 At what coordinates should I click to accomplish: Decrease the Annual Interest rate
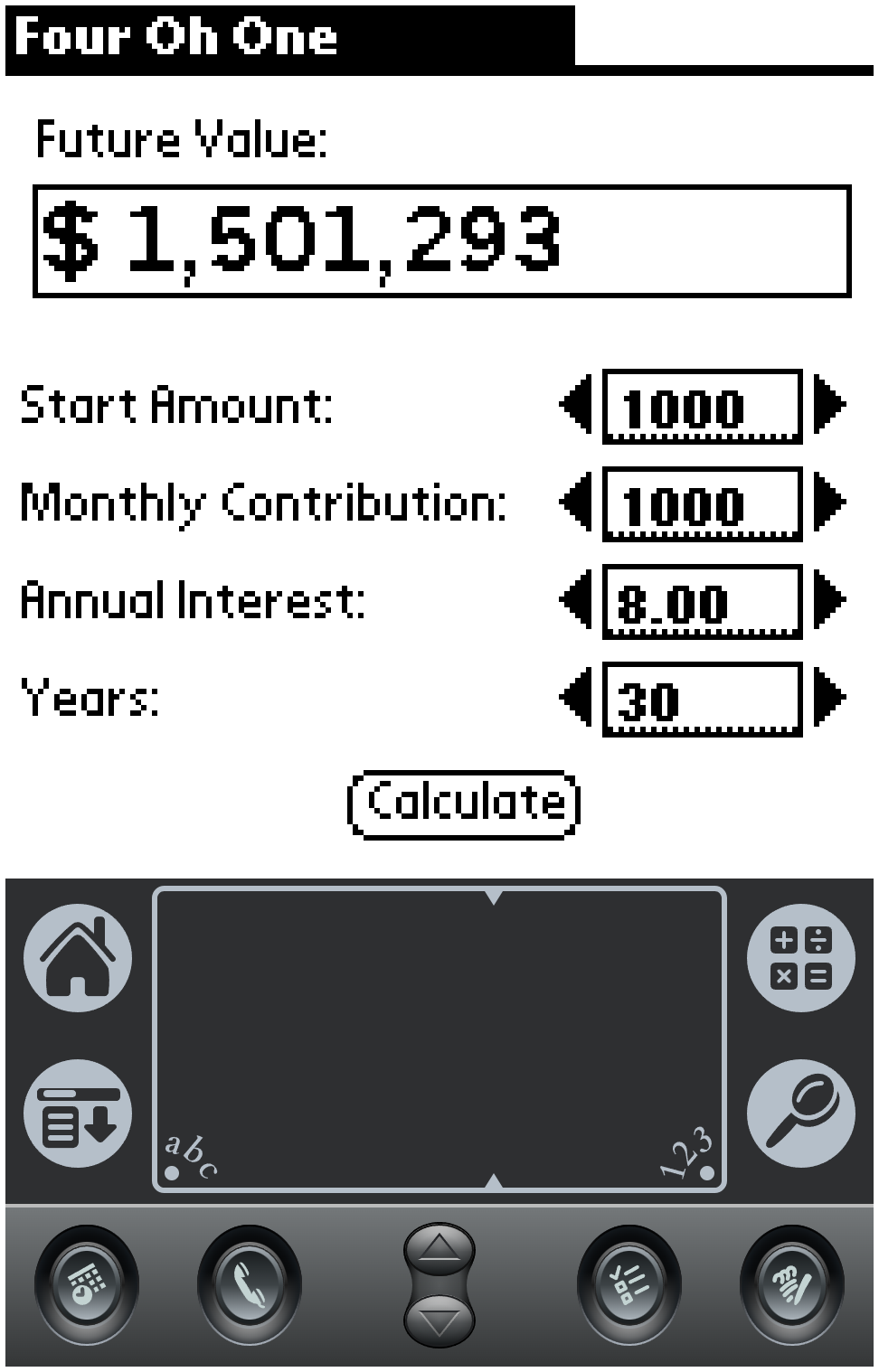tap(576, 599)
